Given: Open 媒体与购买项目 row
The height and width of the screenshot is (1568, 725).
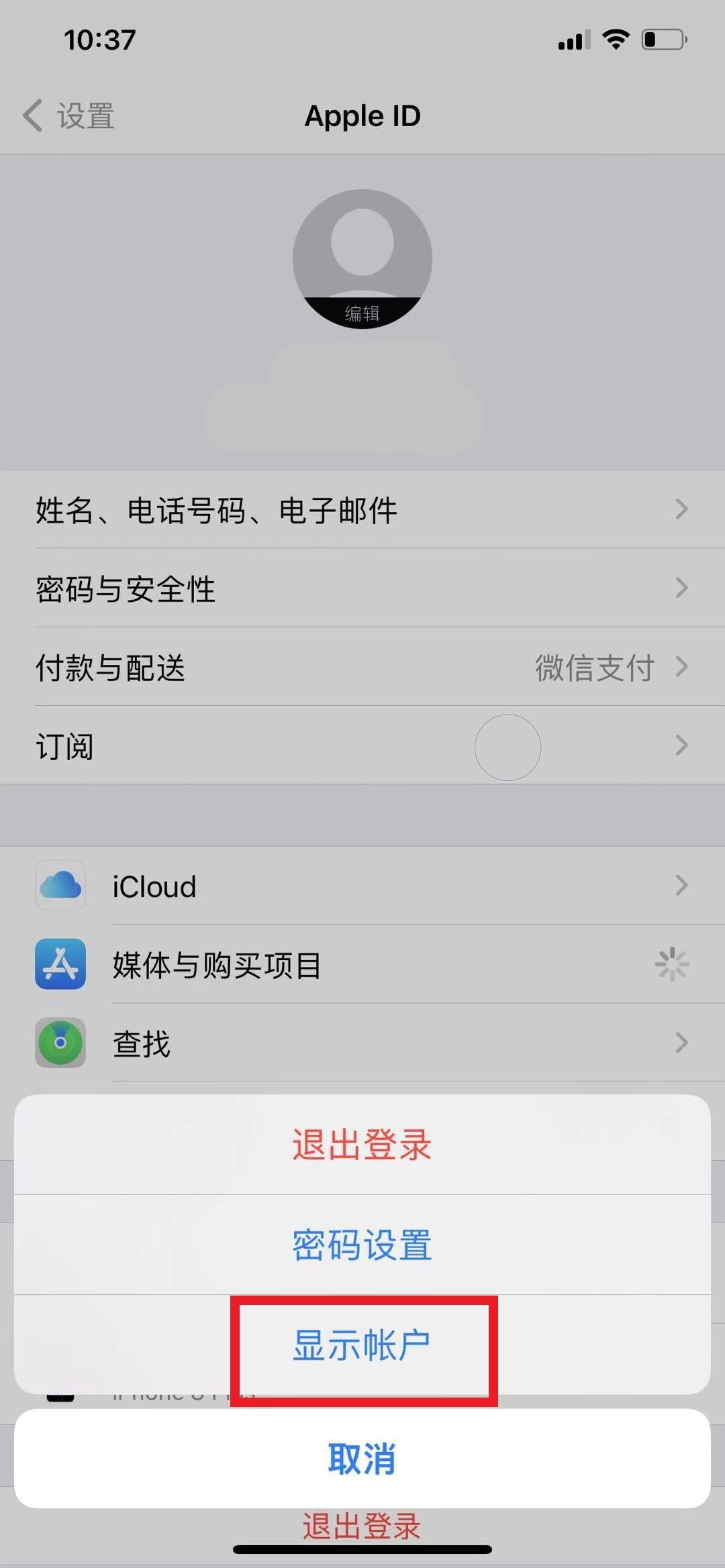Looking at the screenshot, I should click(x=362, y=964).
